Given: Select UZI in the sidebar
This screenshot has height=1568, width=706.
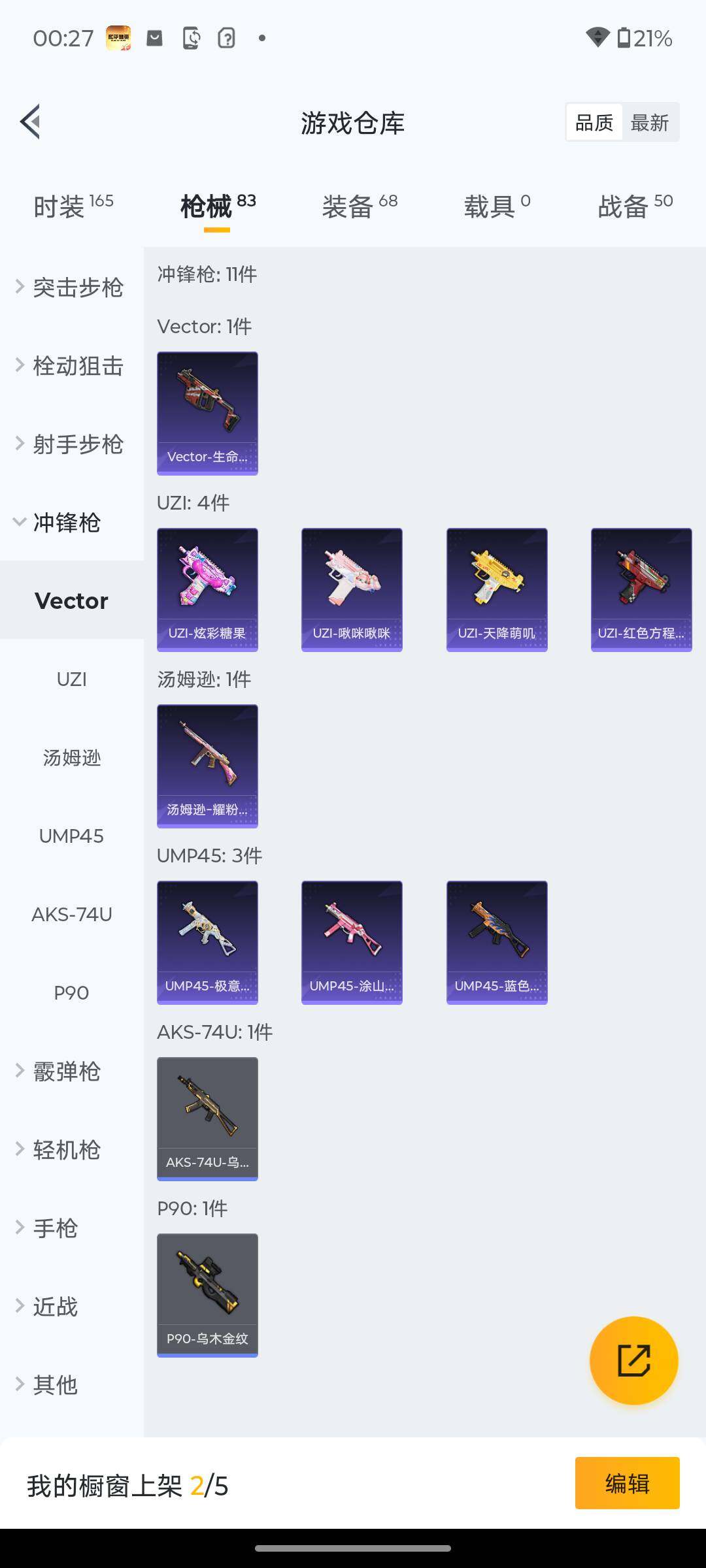Looking at the screenshot, I should click(71, 679).
